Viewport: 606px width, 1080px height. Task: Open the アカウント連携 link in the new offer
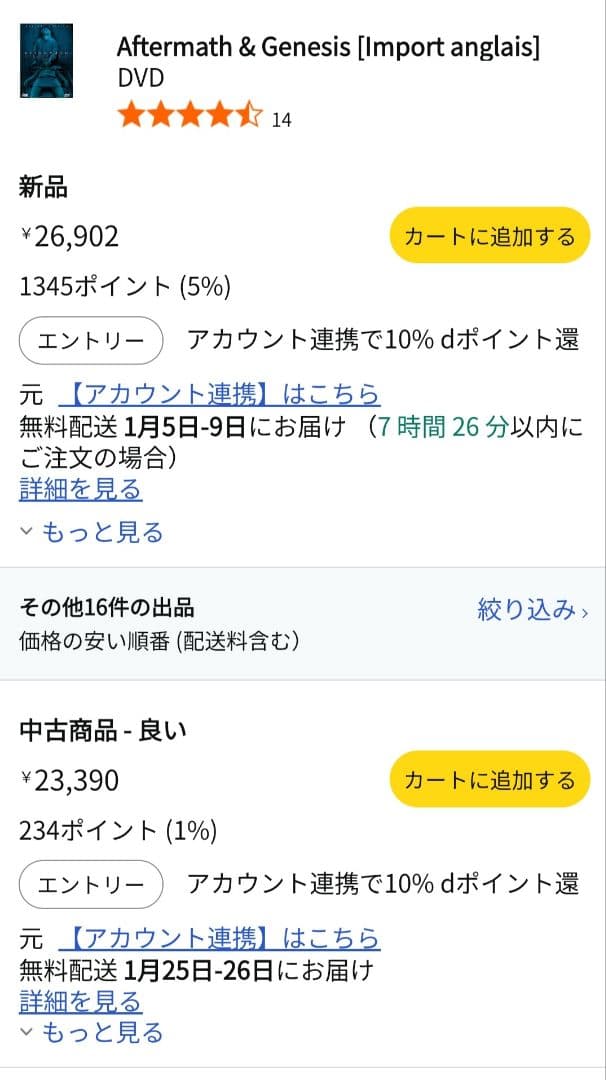pyautogui.click(x=226, y=393)
